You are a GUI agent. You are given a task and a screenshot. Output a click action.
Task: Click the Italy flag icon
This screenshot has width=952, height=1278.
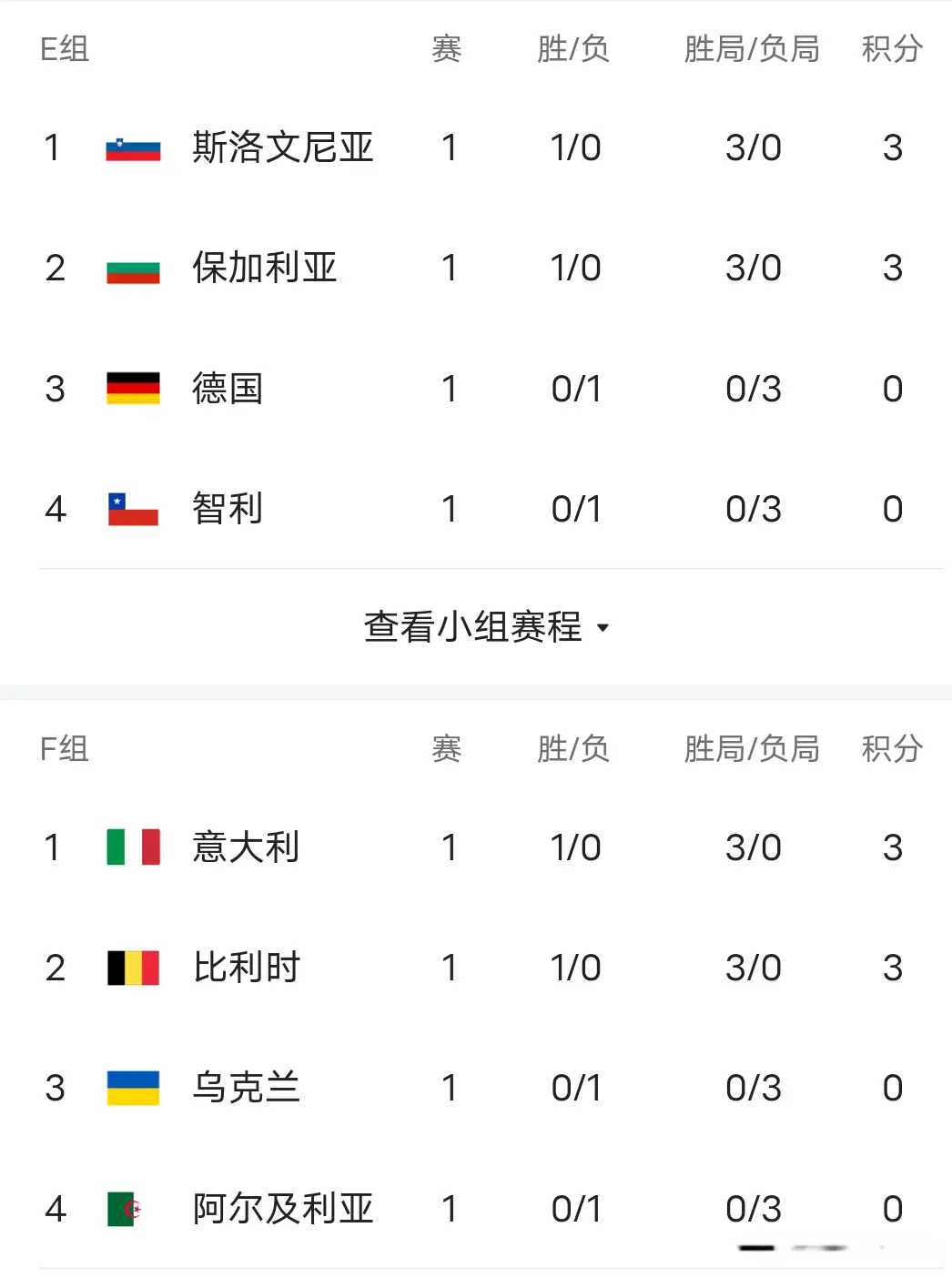click(x=134, y=847)
